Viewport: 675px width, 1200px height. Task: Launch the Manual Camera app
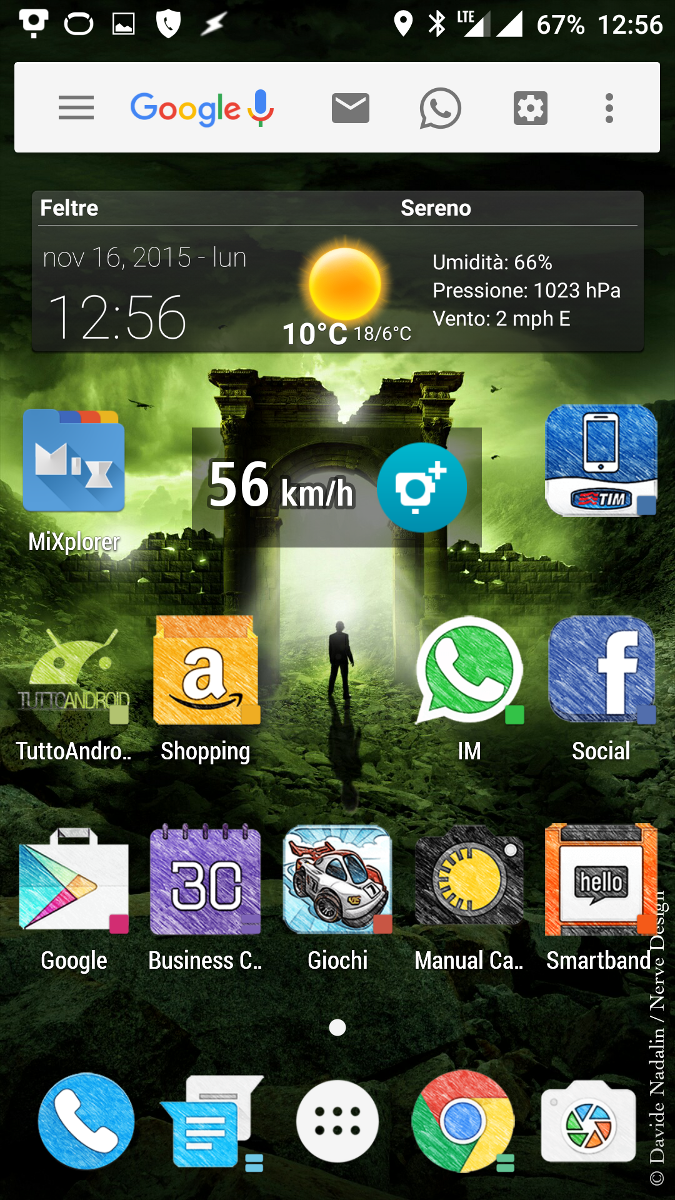[x=469, y=900]
